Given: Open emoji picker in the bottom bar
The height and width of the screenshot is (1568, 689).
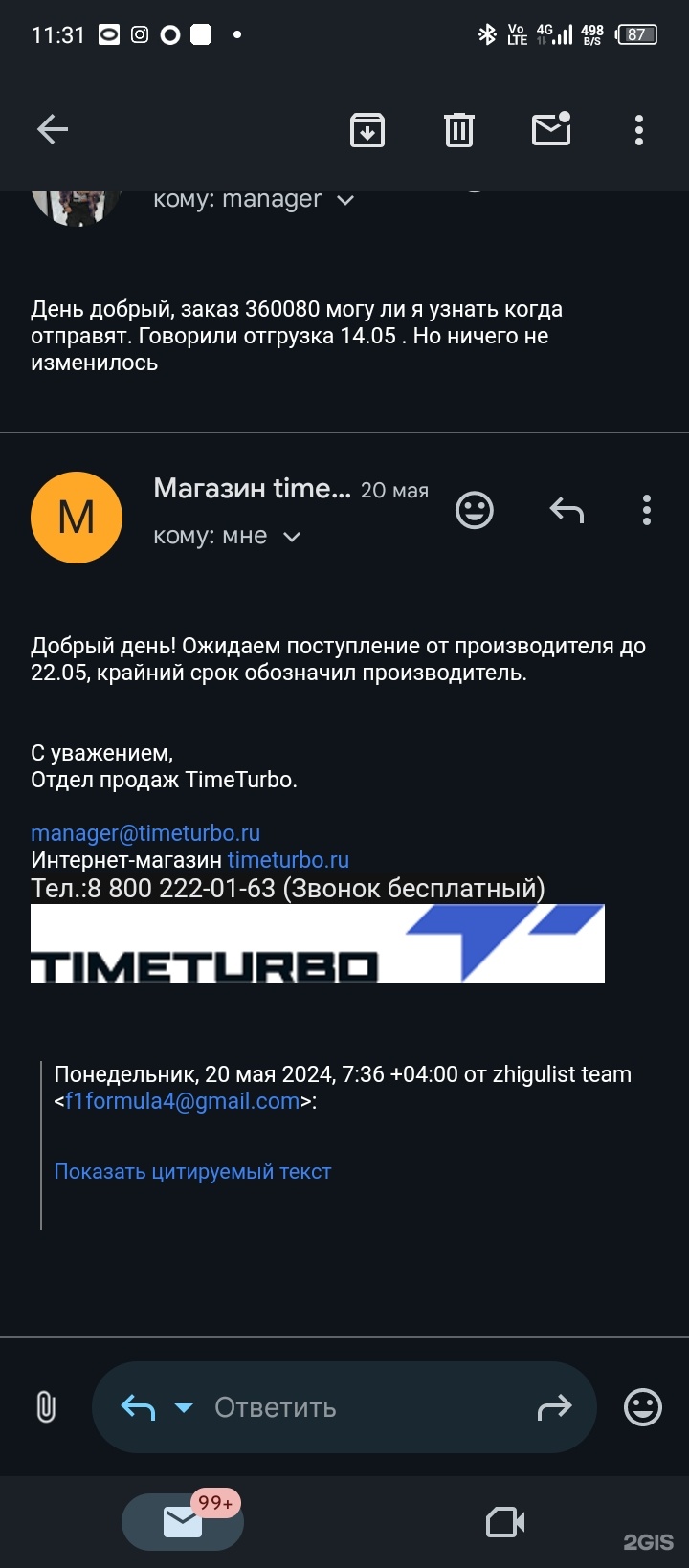Looking at the screenshot, I should tap(643, 1407).
